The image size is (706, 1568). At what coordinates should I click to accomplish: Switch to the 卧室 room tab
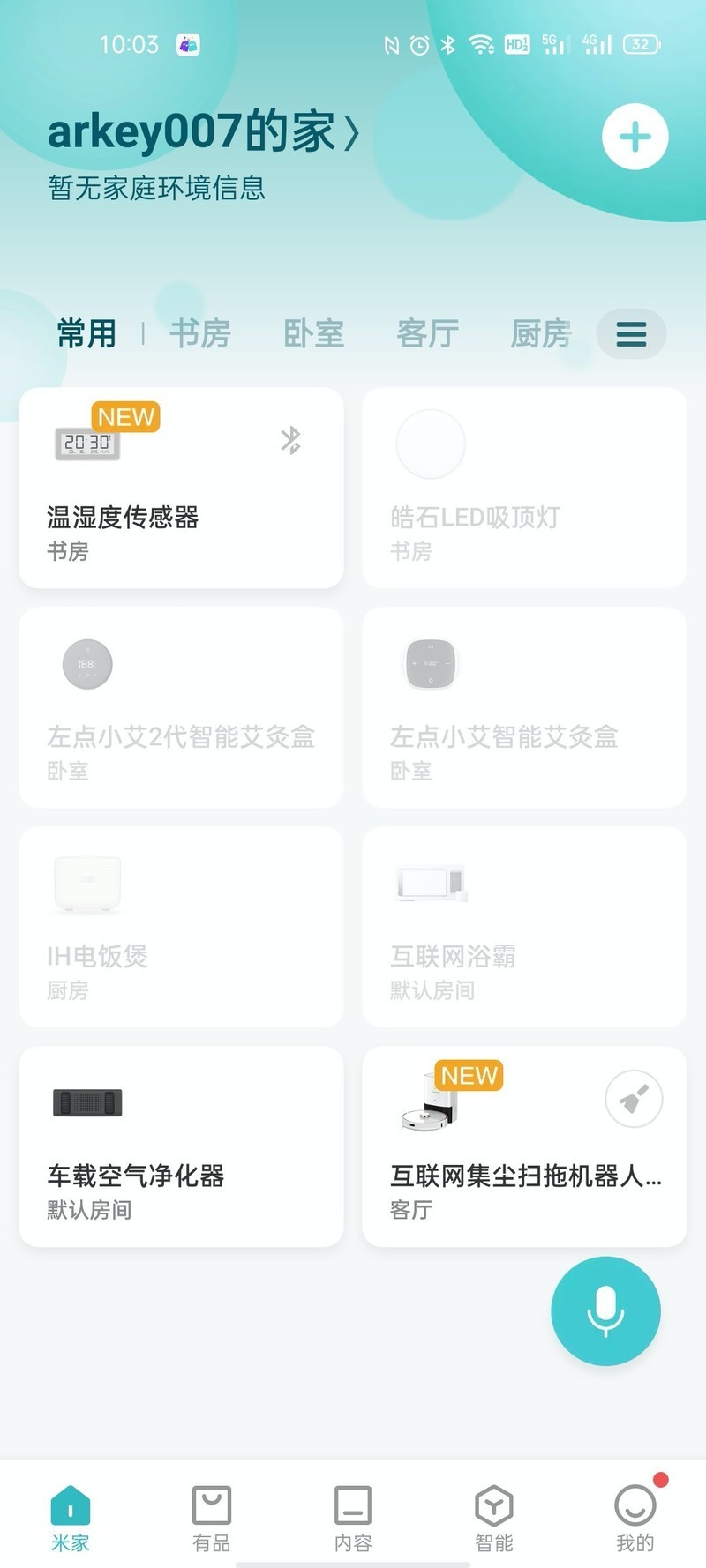pyautogui.click(x=314, y=333)
